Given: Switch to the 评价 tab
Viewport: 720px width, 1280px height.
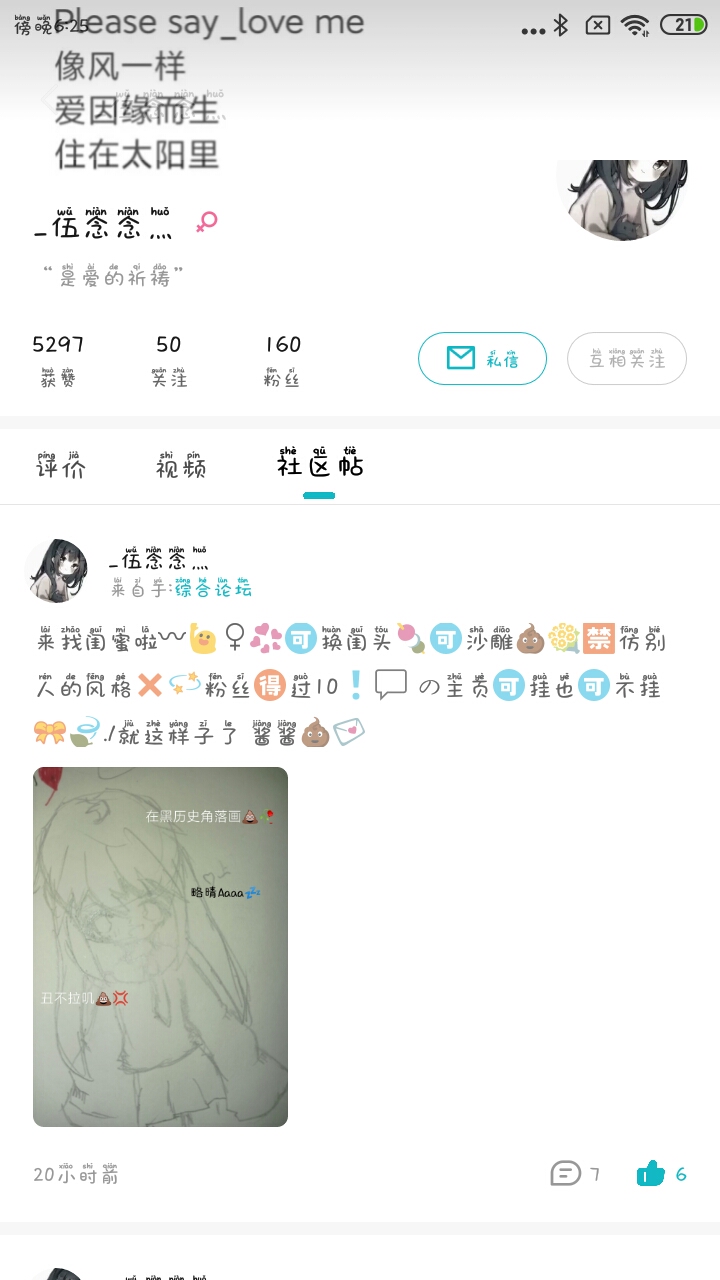Looking at the screenshot, I should click(61, 466).
